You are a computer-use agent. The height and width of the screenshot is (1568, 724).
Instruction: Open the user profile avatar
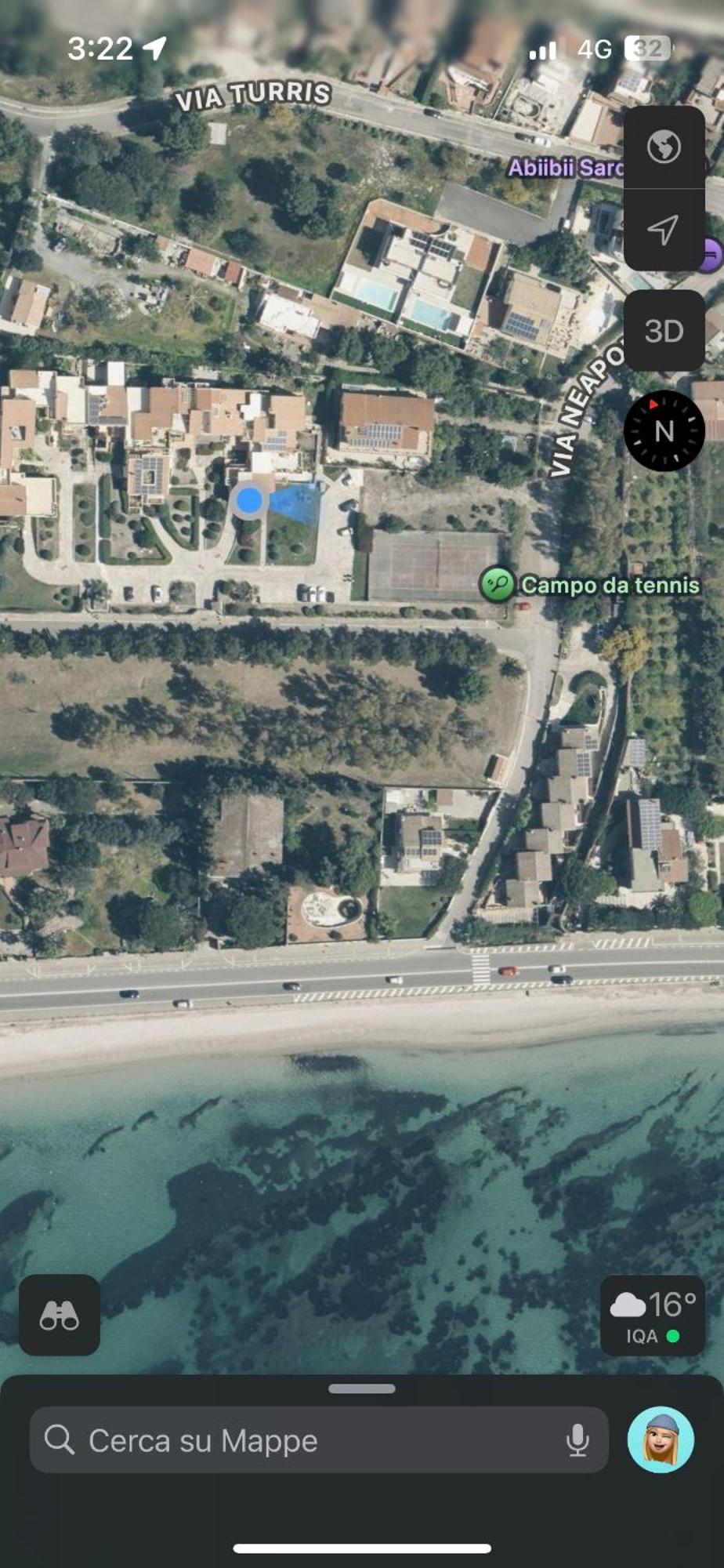[x=661, y=1439]
